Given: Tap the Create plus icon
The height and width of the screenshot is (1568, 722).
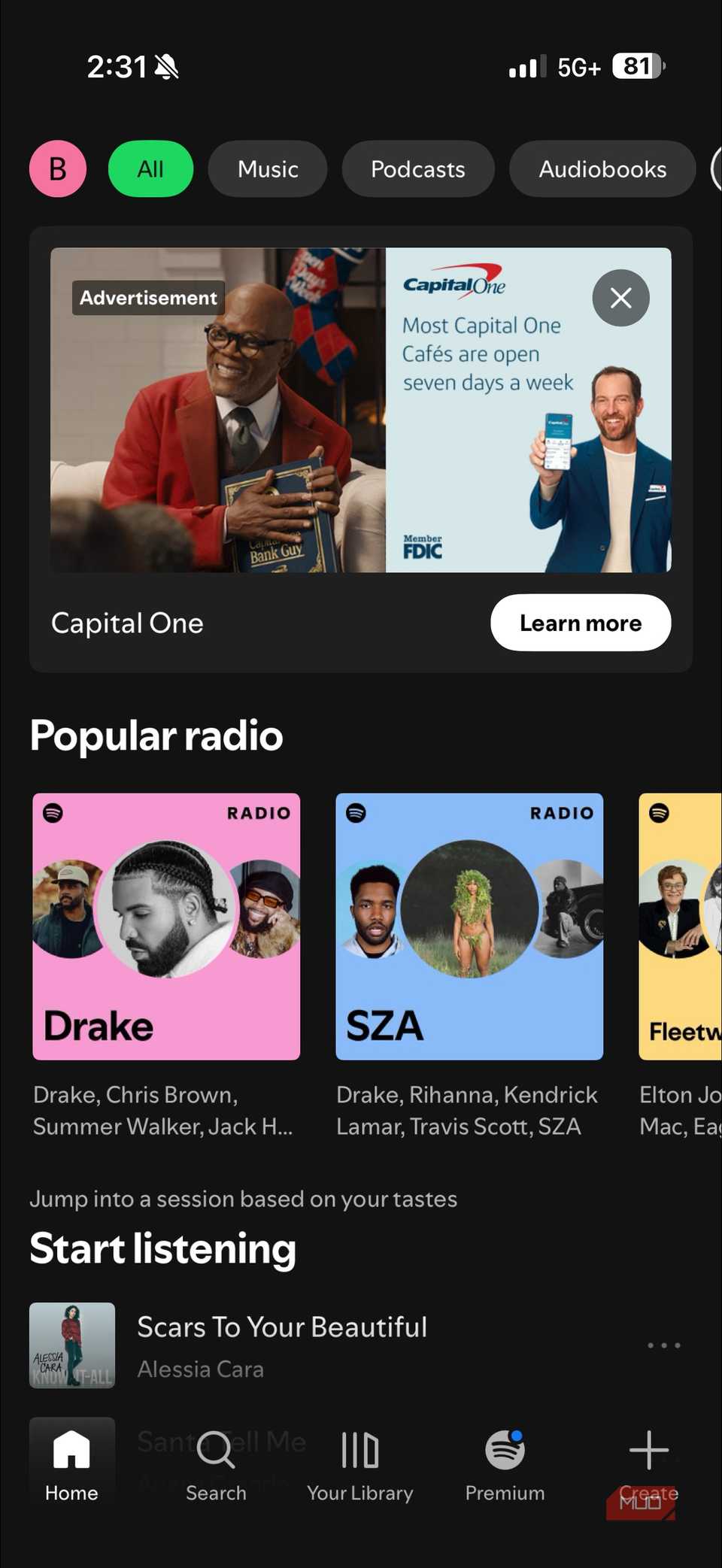Looking at the screenshot, I should (648, 1448).
